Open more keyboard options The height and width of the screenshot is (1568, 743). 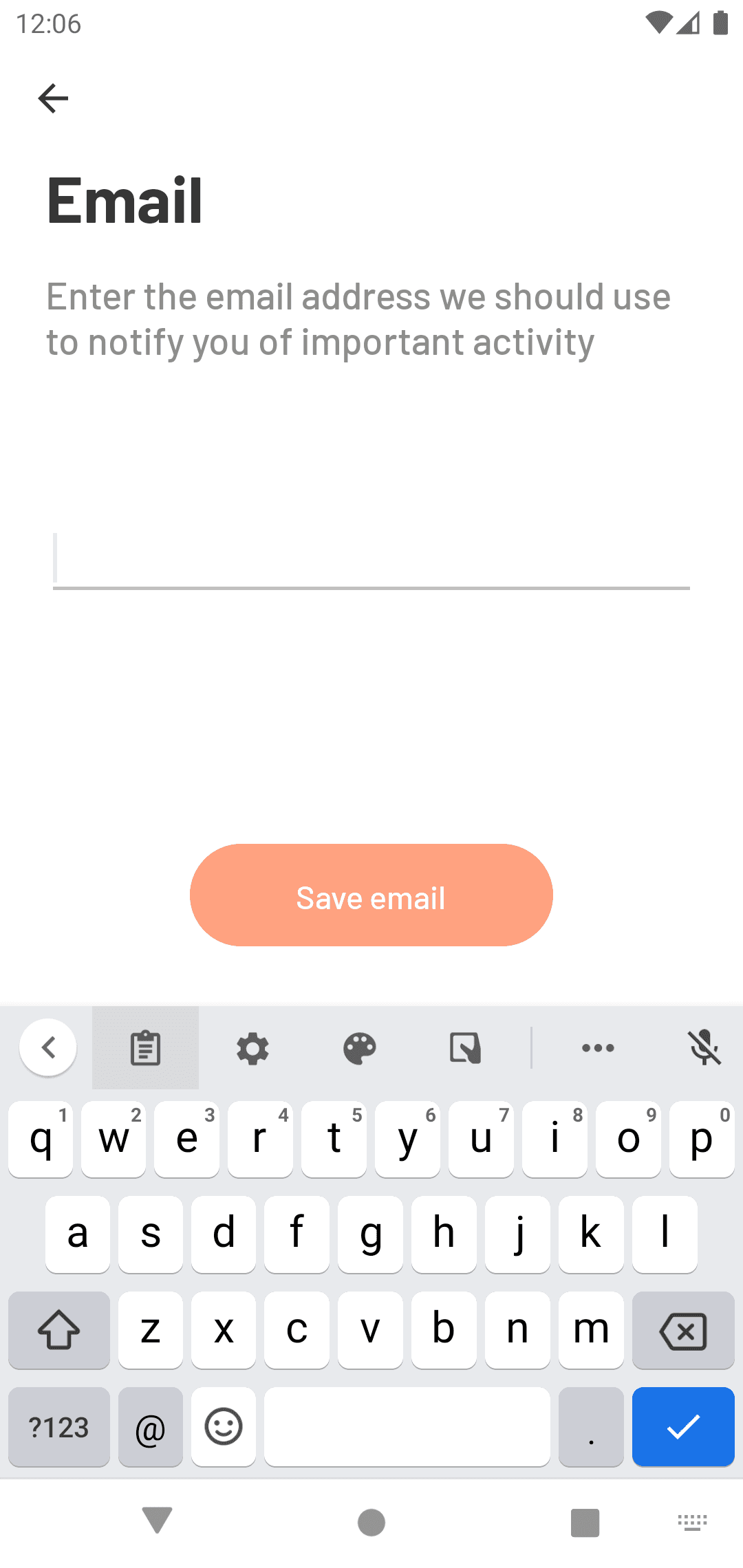(x=598, y=1048)
